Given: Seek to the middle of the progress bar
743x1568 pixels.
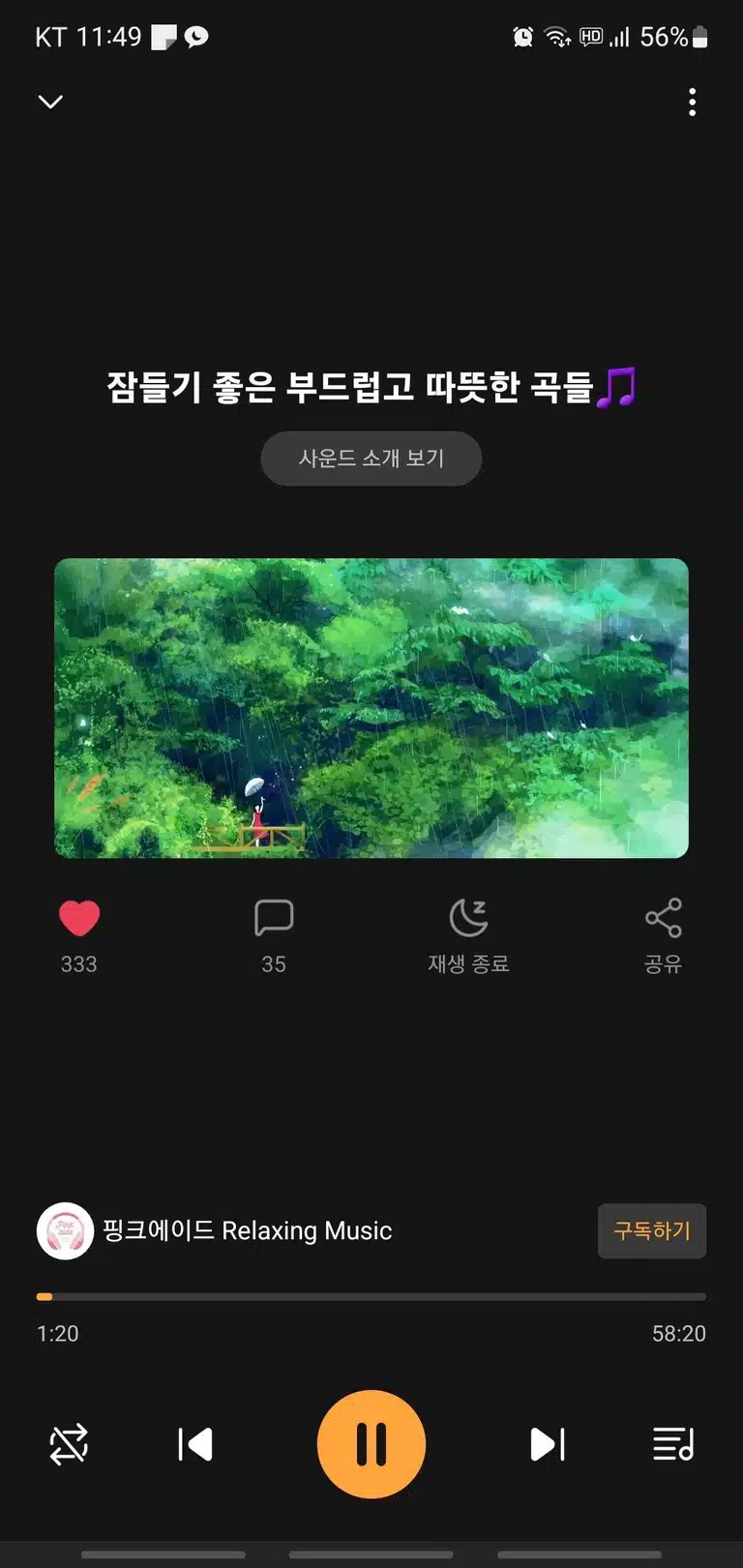Looking at the screenshot, I should pos(371,1296).
